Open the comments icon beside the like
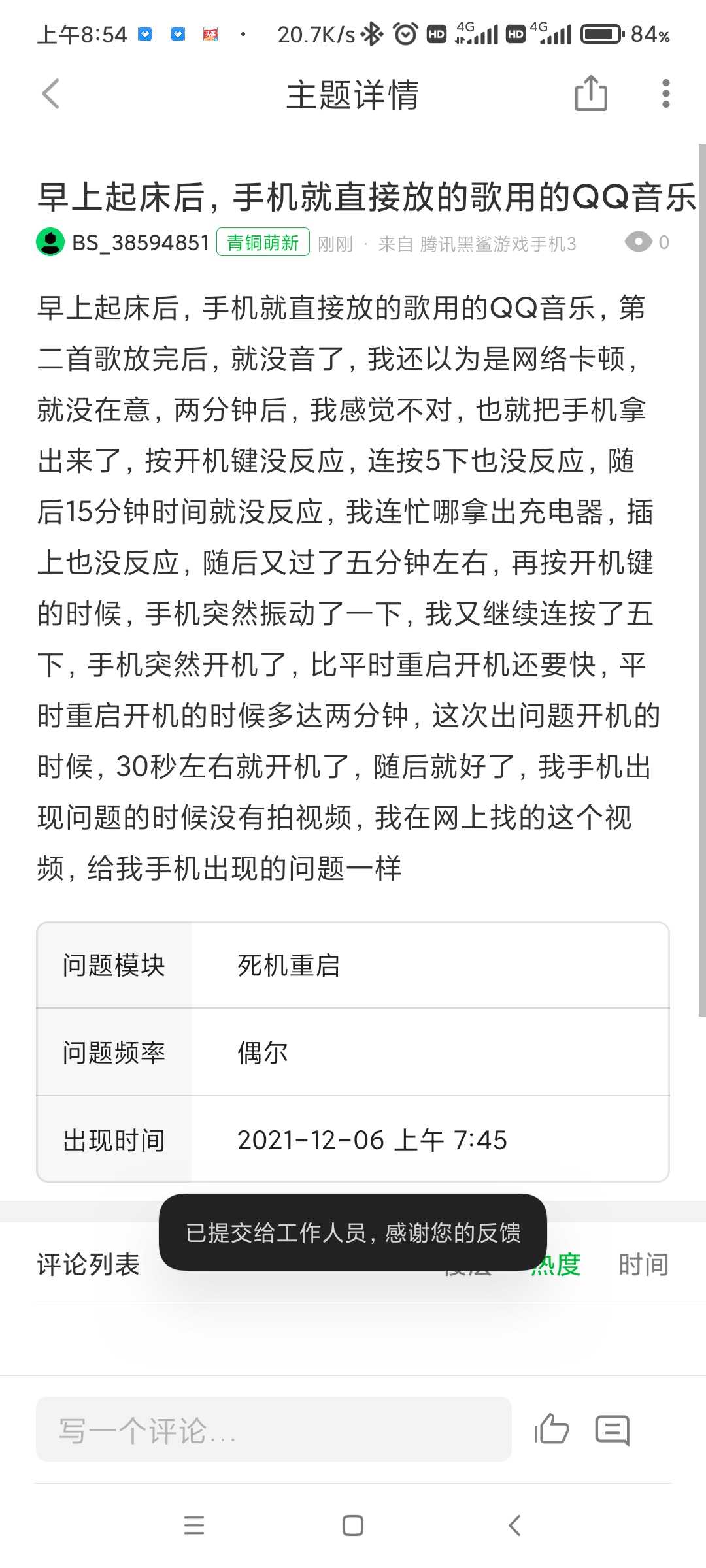 pos(613,1430)
